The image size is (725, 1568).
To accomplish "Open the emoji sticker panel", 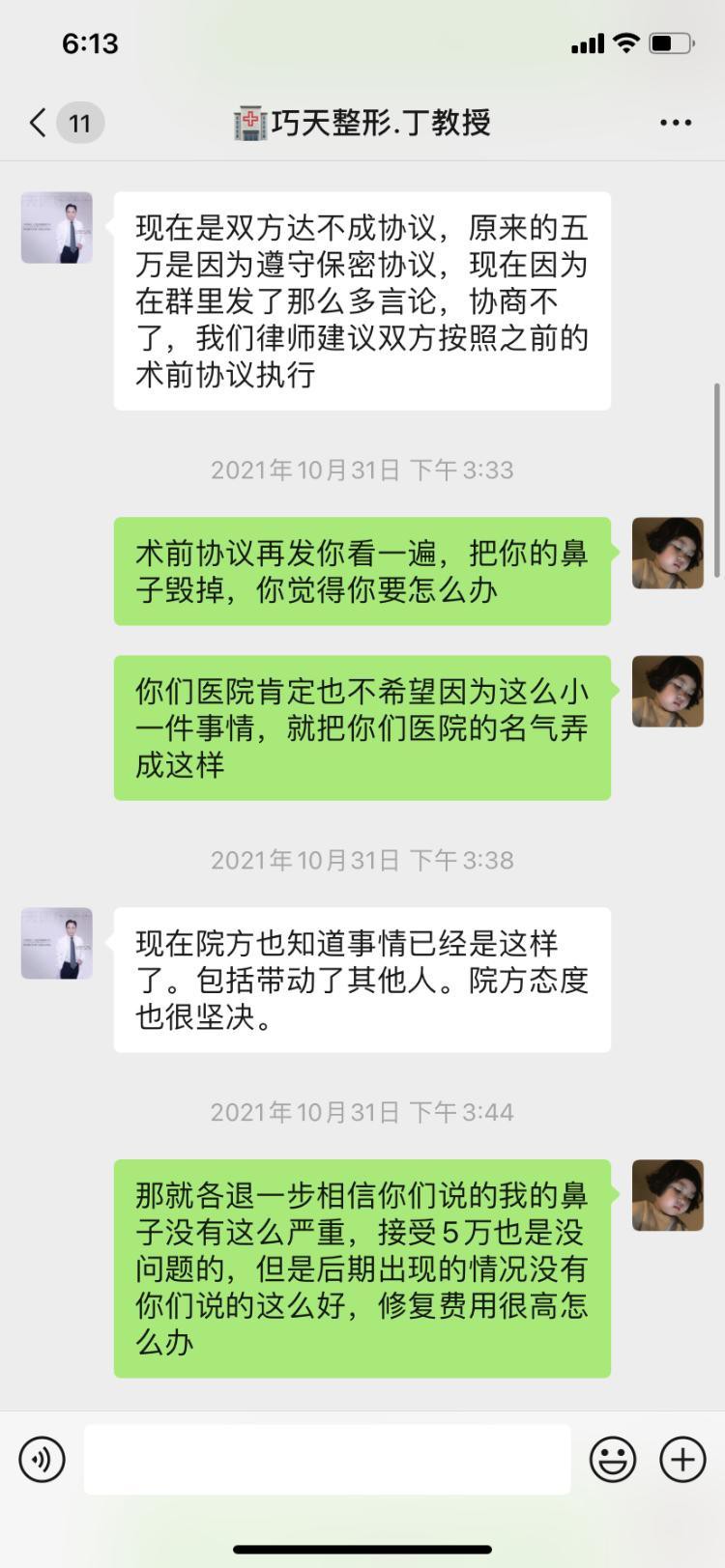I will coord(612,1459).
